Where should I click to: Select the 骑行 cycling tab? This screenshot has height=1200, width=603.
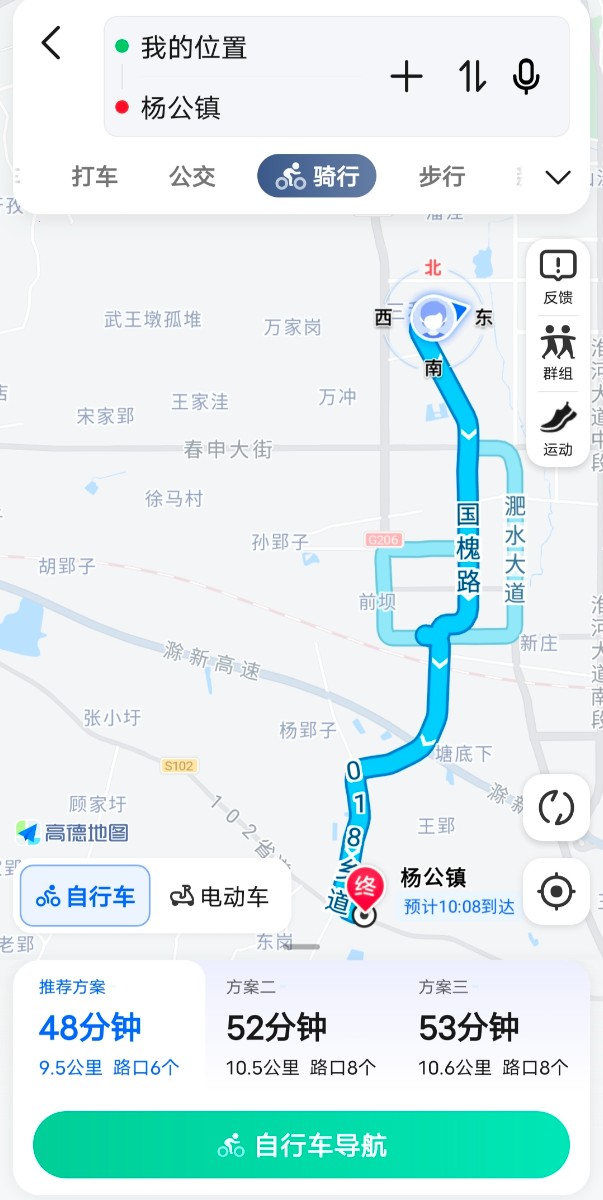coord(317,177)
